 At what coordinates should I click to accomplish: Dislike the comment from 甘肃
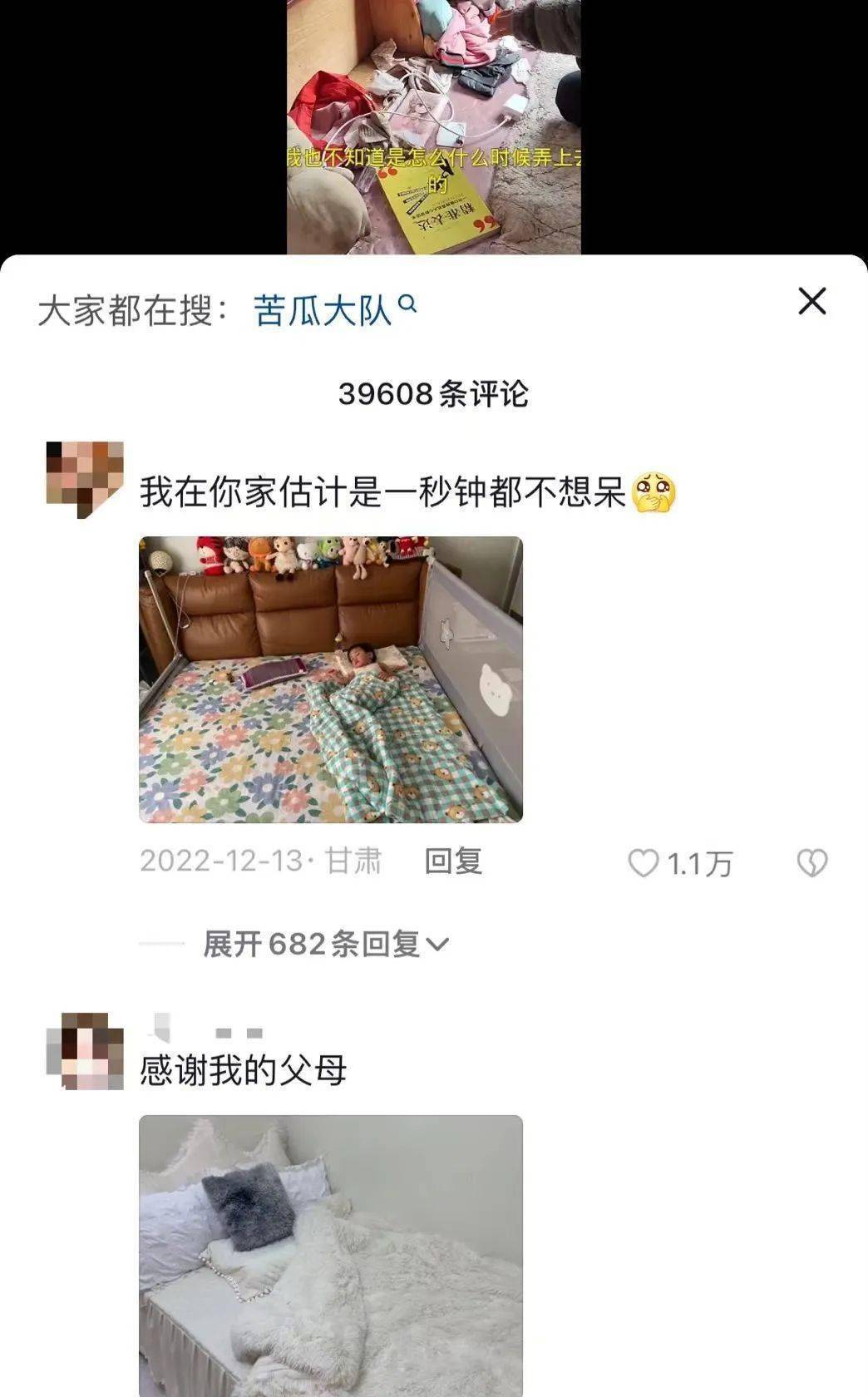tap(811, 863)
